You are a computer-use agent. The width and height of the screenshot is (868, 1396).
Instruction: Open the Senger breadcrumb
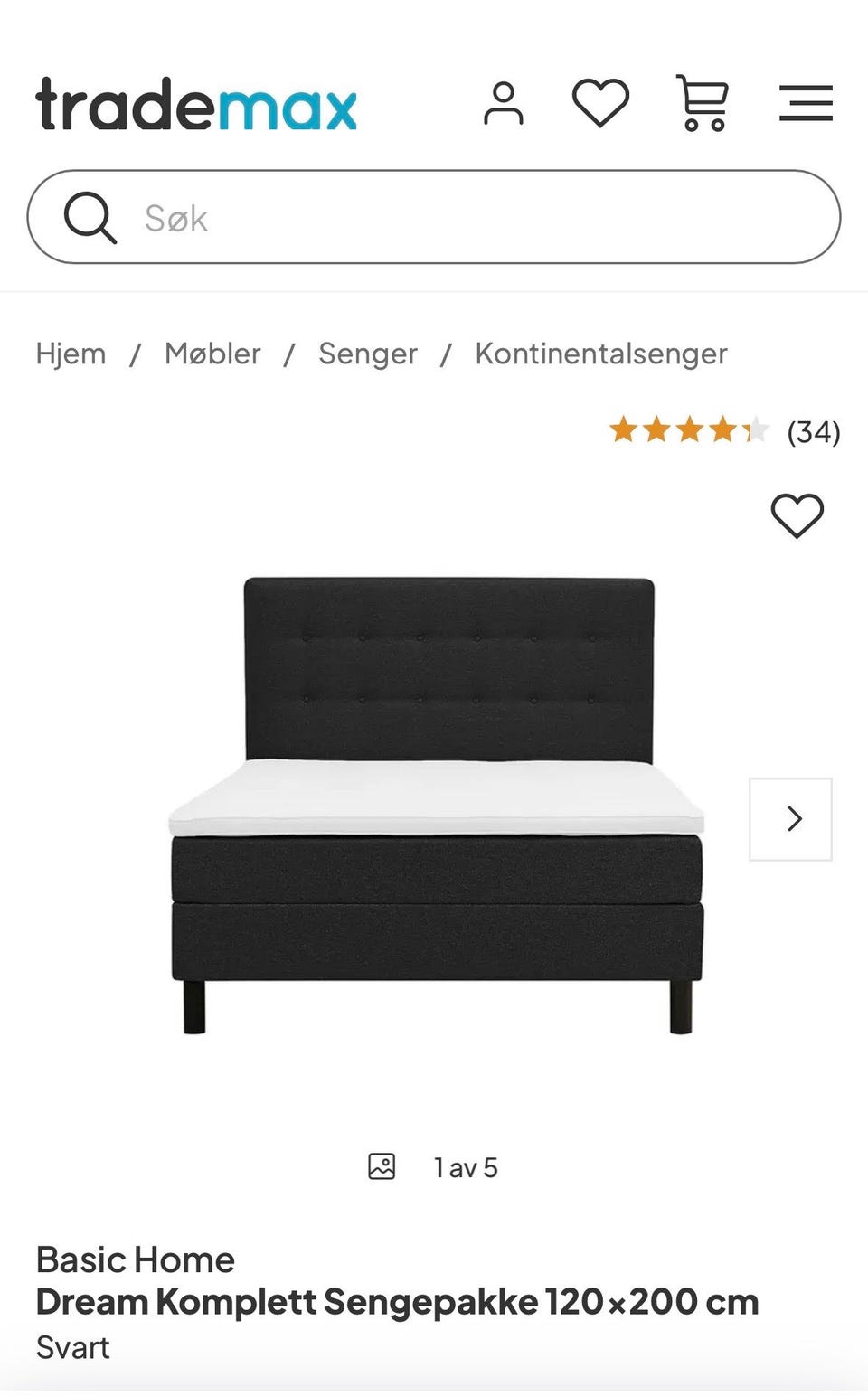click(x=368, y=354)
